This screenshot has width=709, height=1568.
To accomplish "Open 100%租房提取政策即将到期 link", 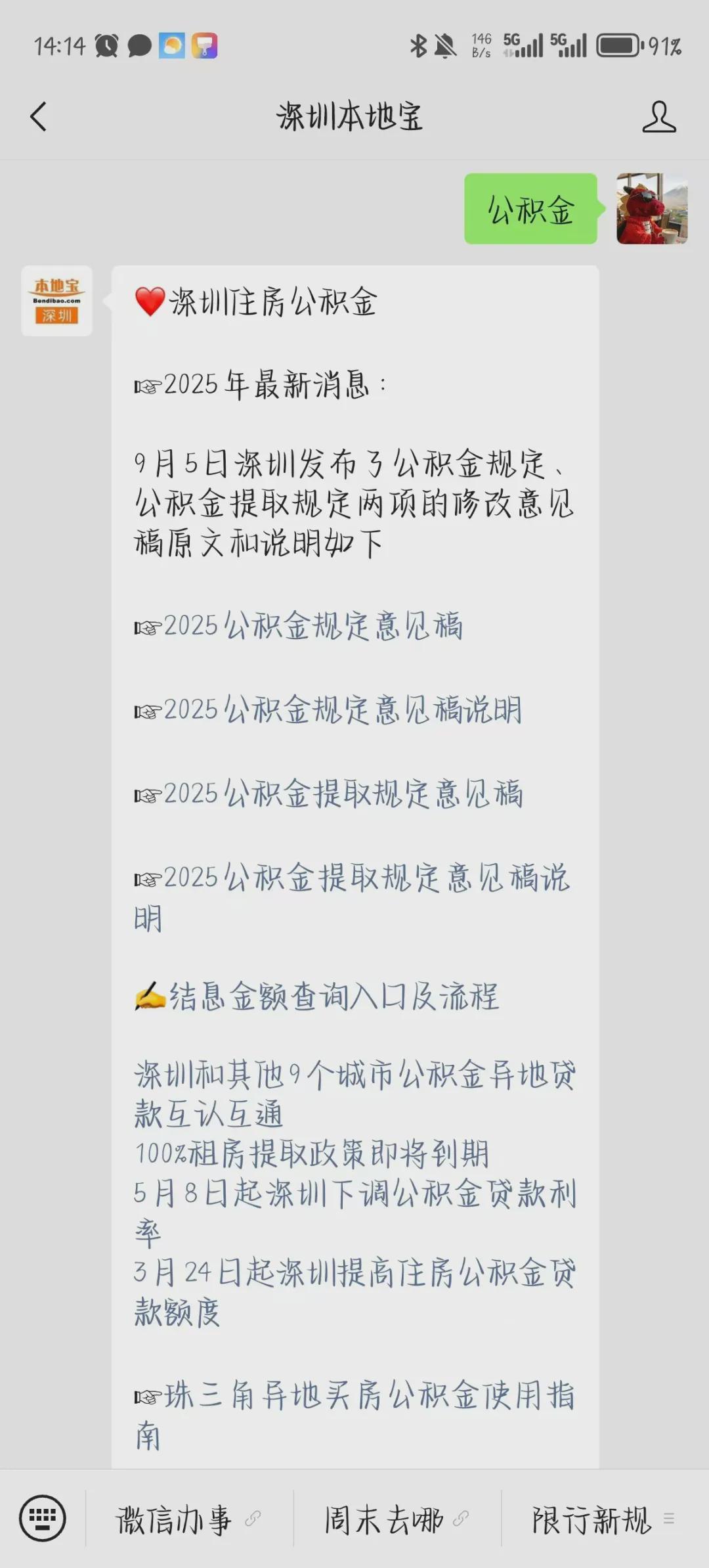I will 312,1154.
